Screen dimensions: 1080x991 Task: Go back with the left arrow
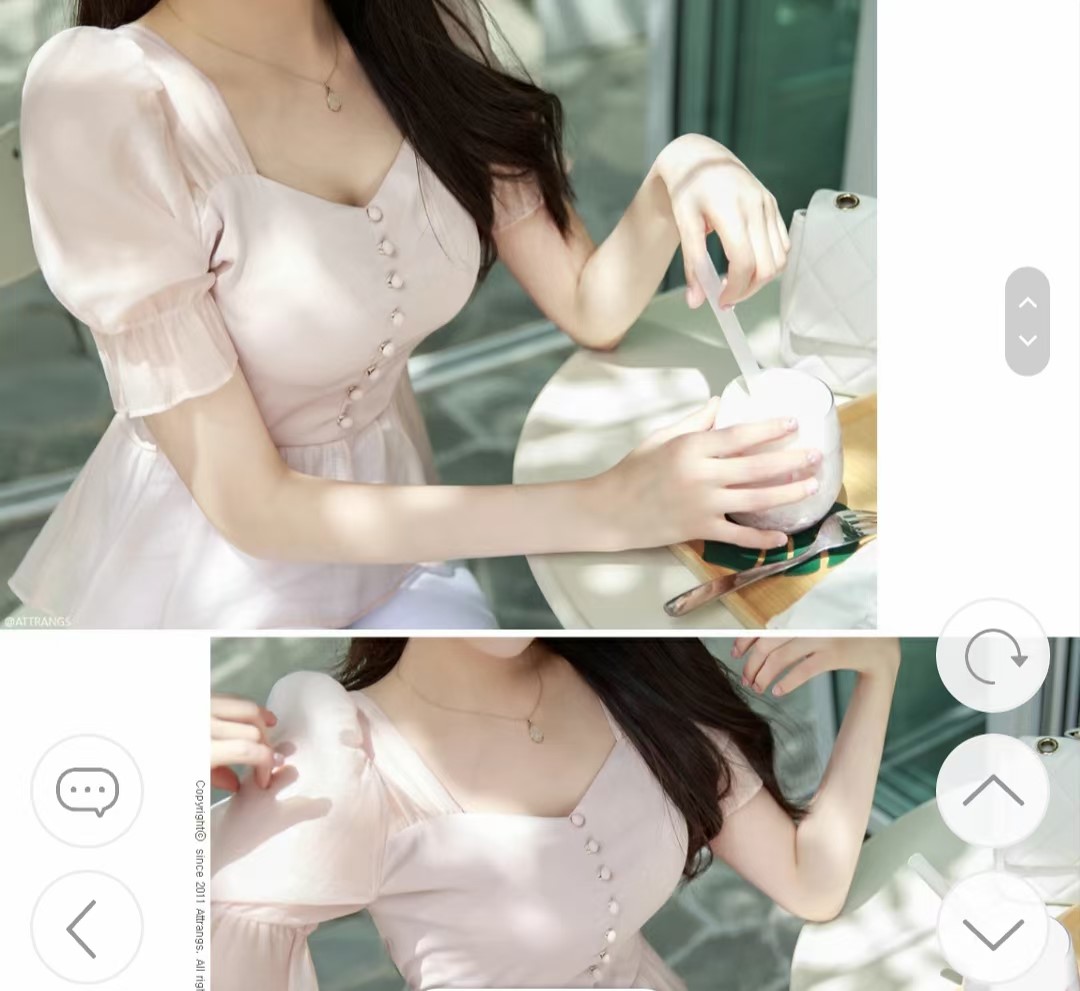(x=87, y=928)
